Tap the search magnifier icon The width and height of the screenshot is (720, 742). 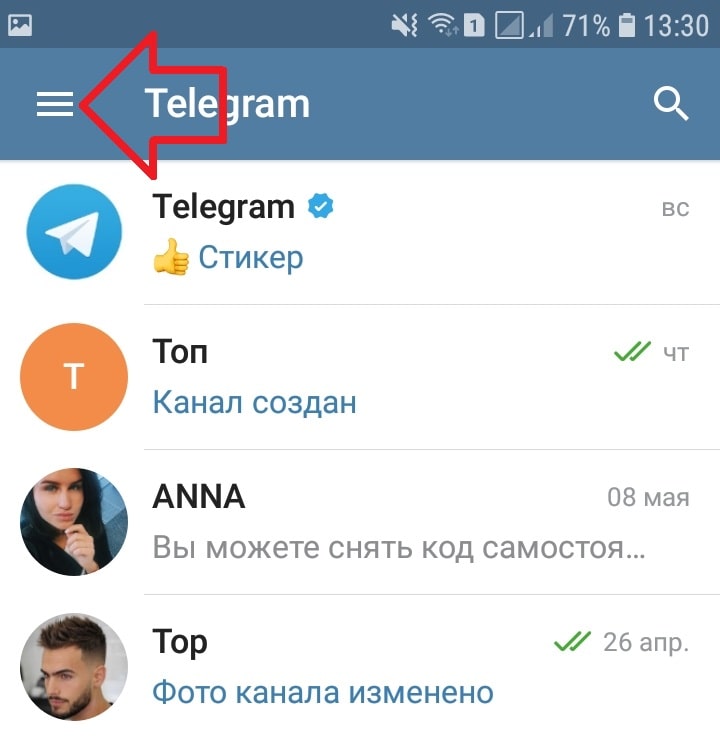point(670,102)
